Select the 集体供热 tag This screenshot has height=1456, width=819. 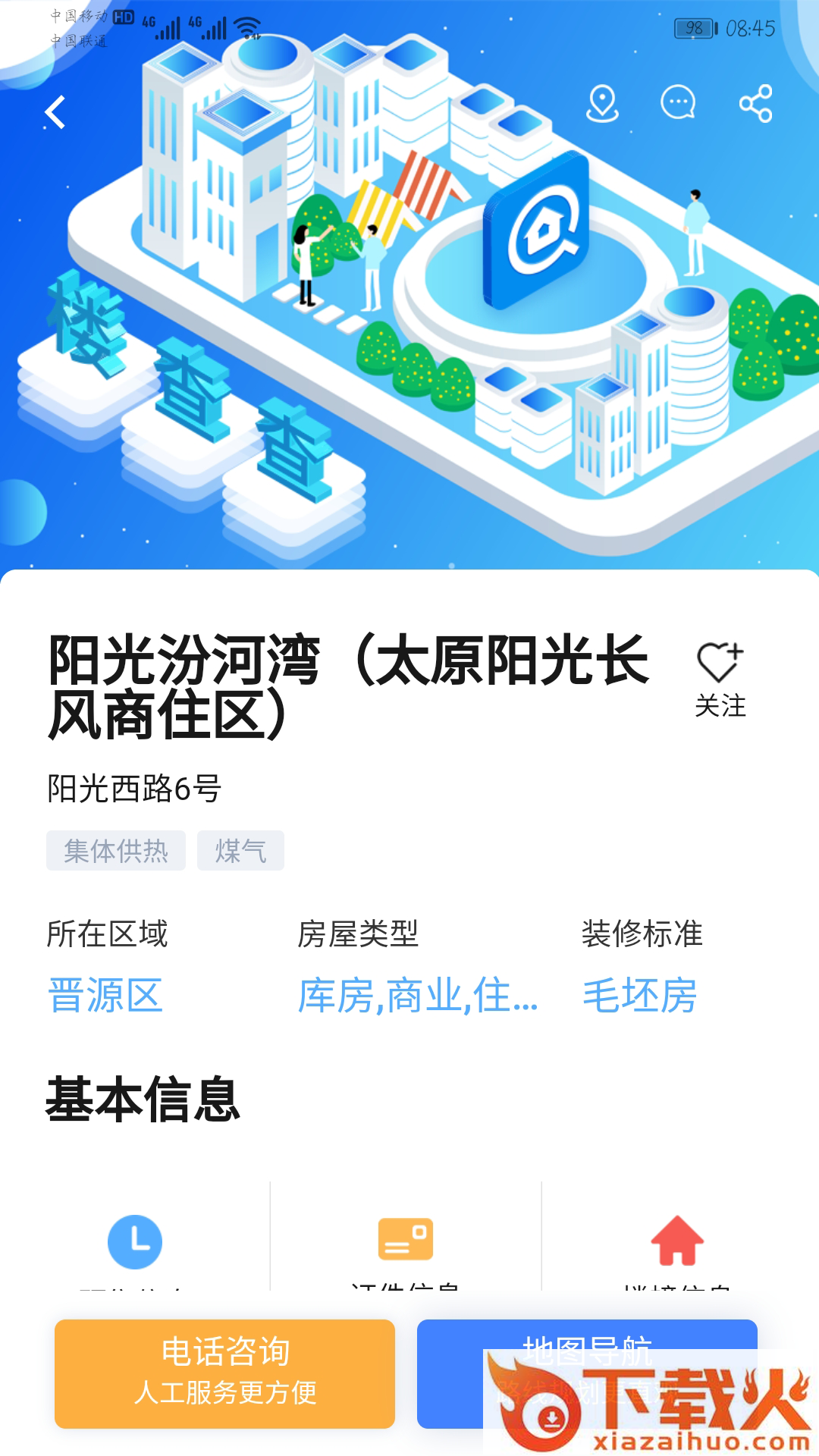click(115, 851)
